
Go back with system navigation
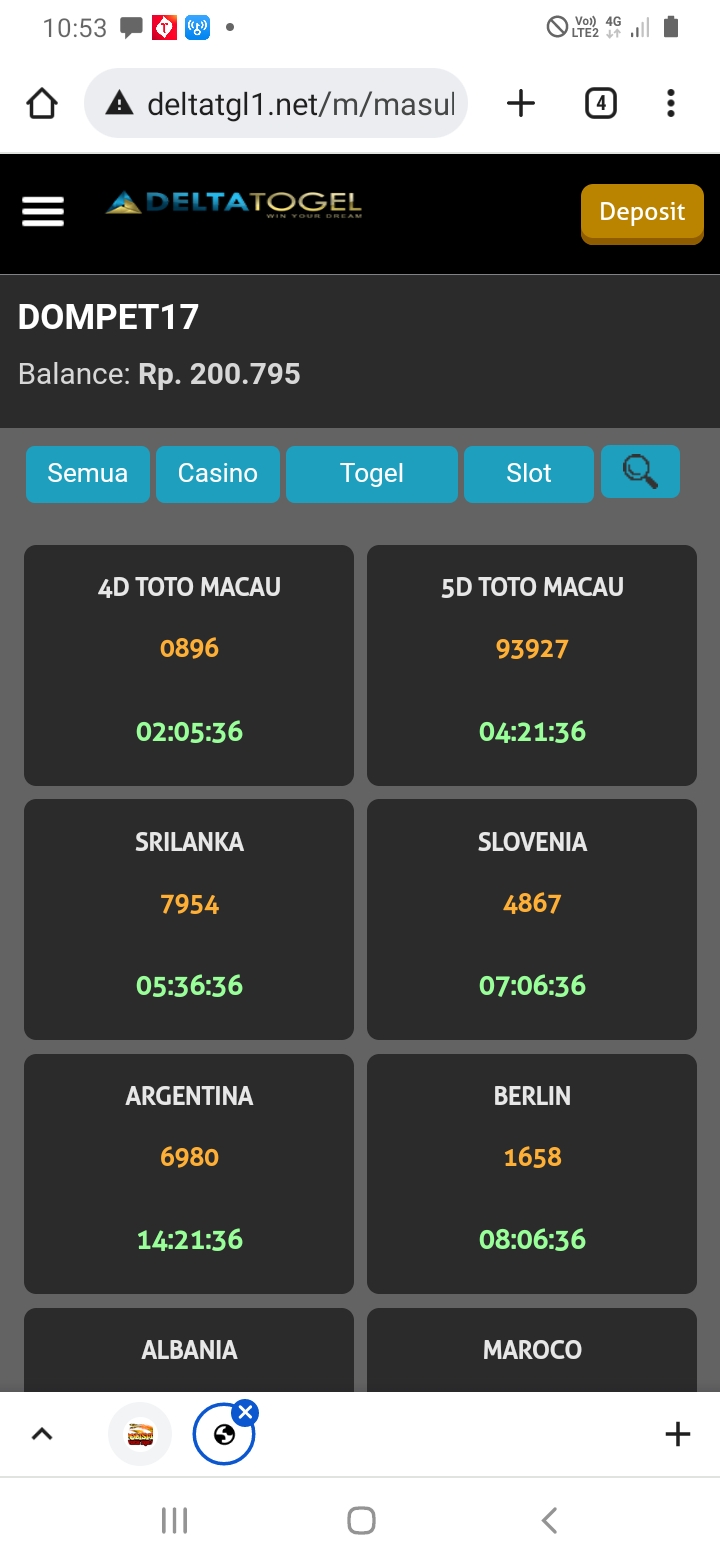coord(549,1521)
